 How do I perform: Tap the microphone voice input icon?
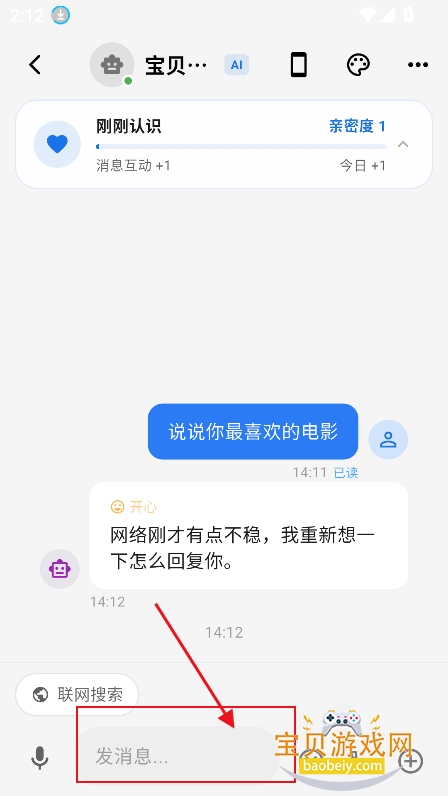(40, 758)
